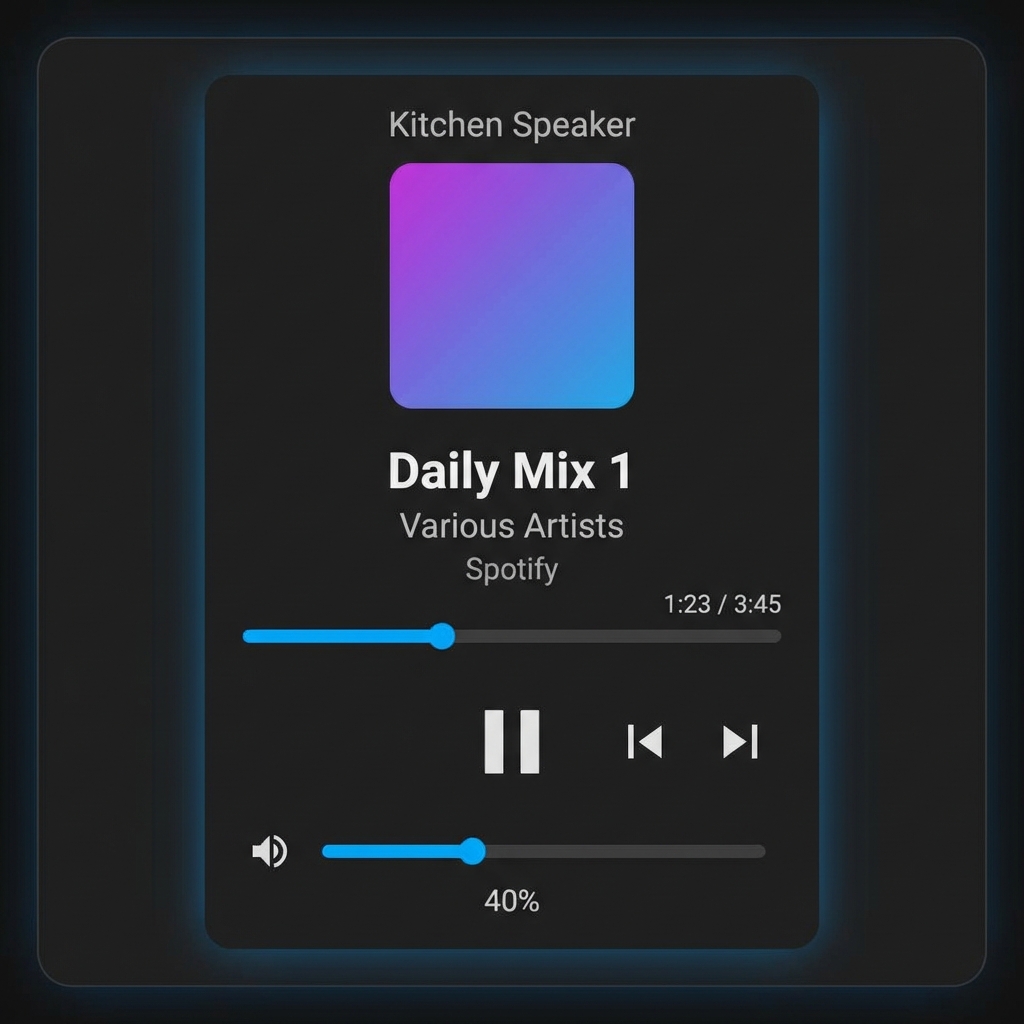
Task: Open the Daily Mix 1 album artwork
Action: pos(512,286)
